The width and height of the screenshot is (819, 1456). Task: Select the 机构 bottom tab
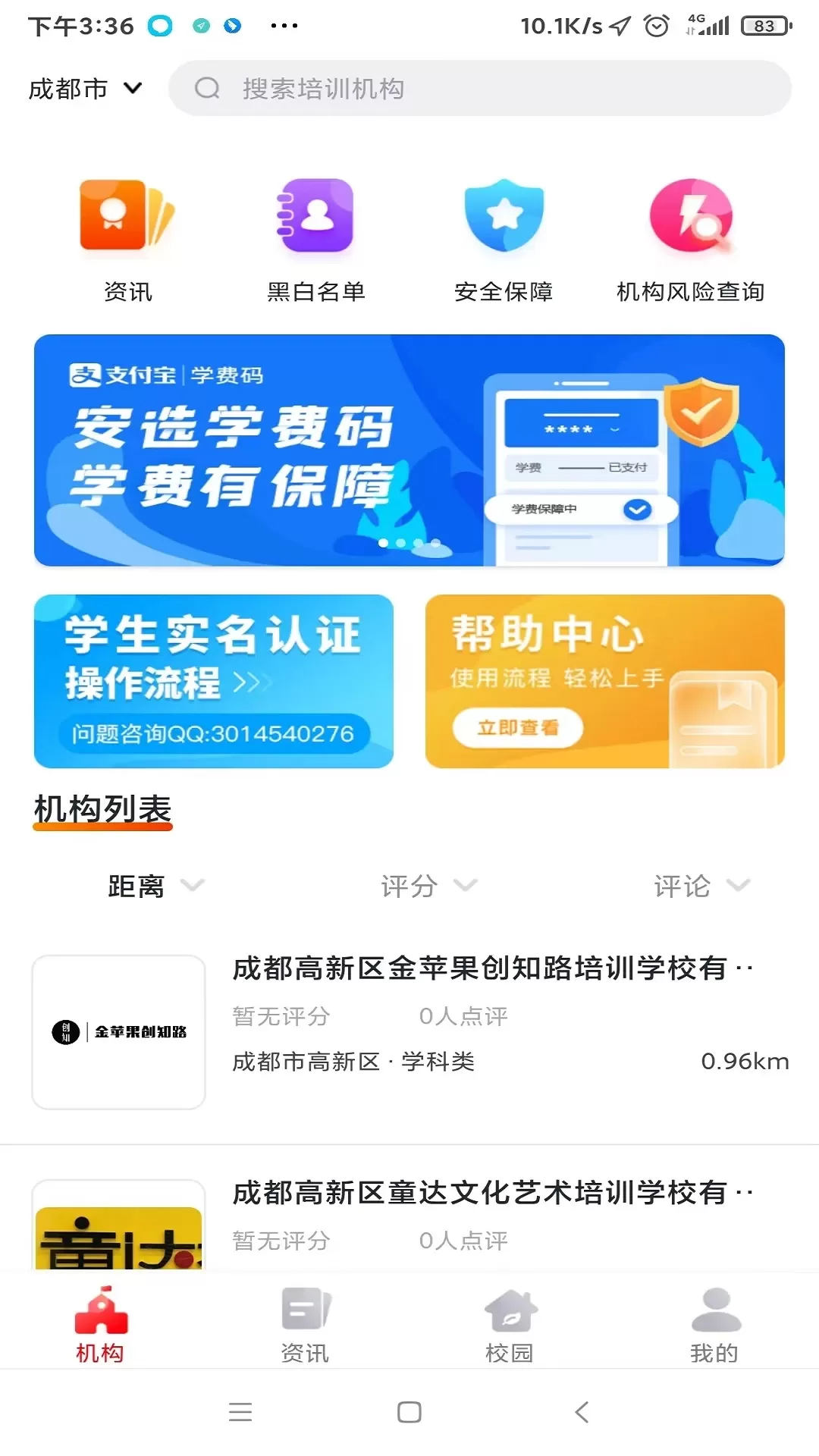[x=100, y=1324]
